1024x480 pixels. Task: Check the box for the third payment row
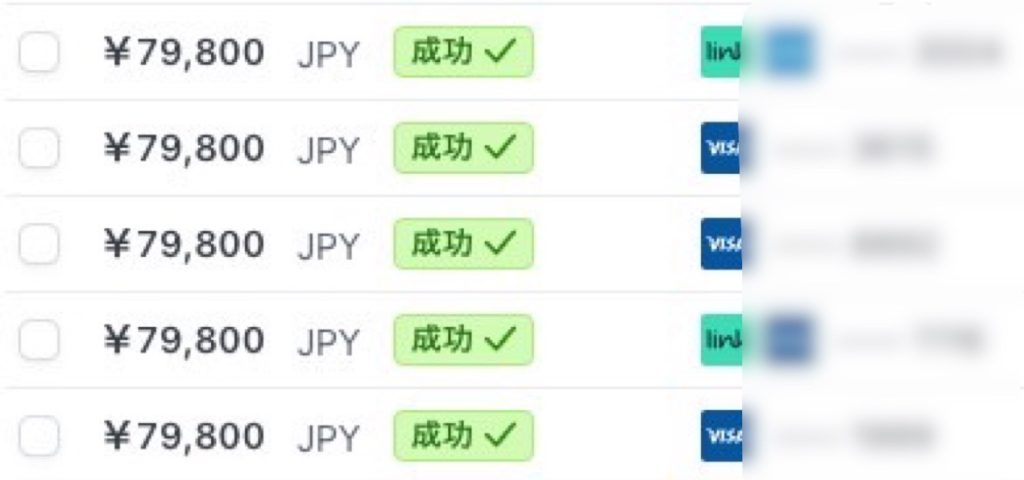coord(39,244)
